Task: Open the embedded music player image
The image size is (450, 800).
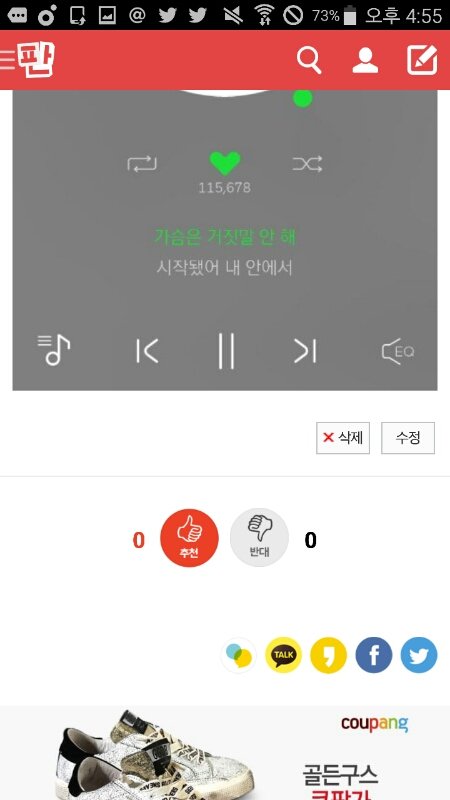Action: 225,240
